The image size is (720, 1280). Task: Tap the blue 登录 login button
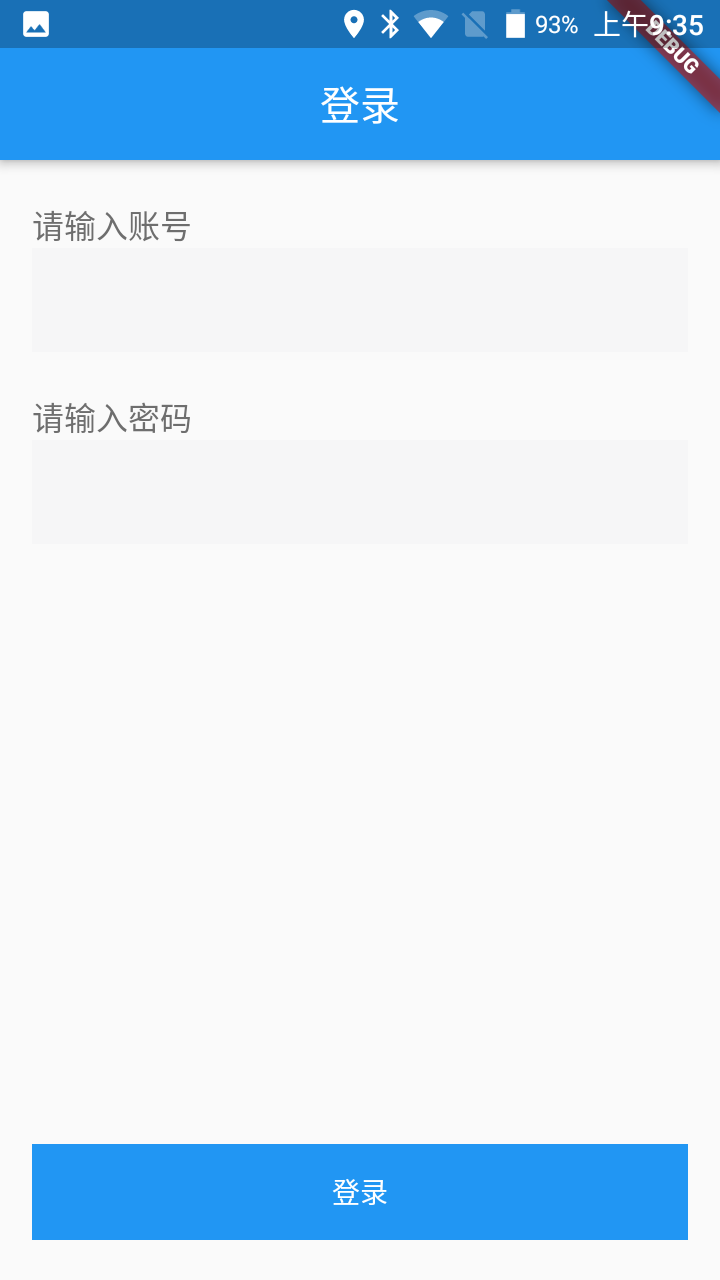360,1191
